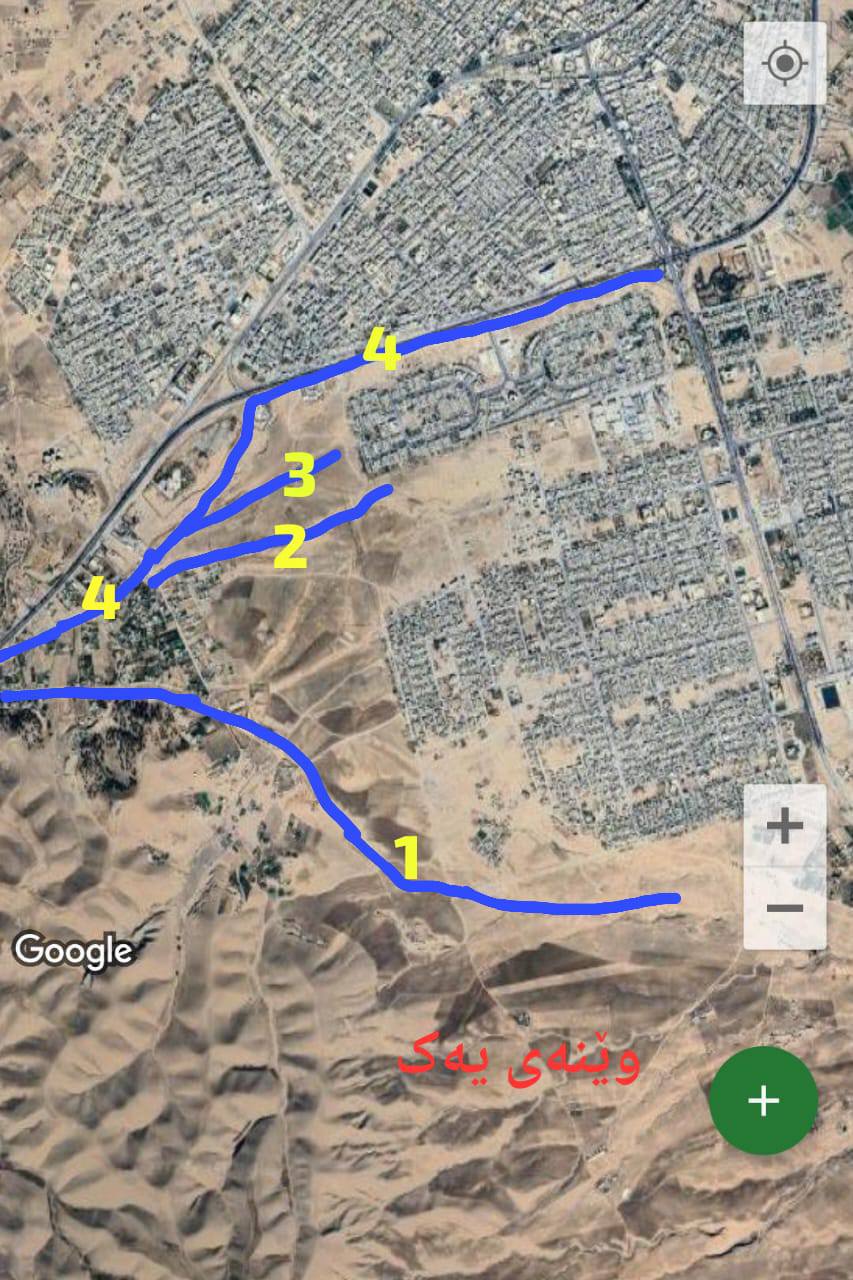Zoom out of the map
This screenshot has height=1280, width=853.
point(785,907)
